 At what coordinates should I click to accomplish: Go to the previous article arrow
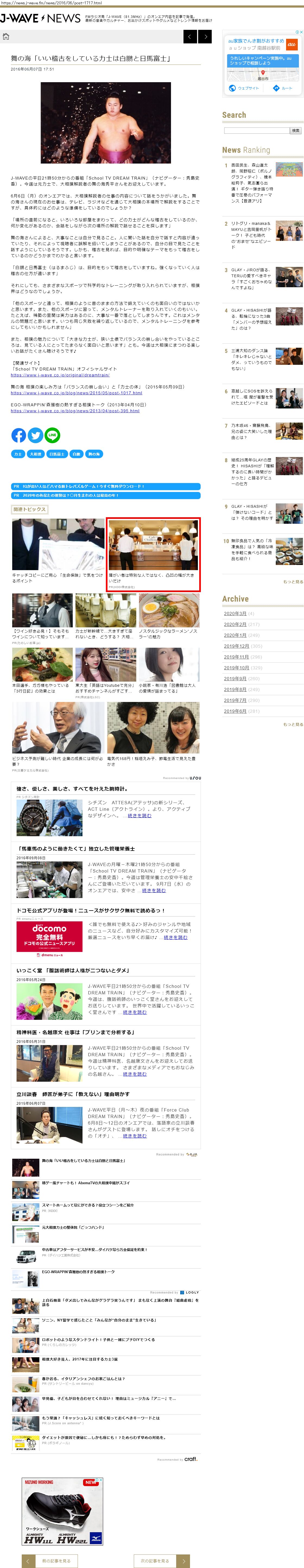tap(190, 37)
